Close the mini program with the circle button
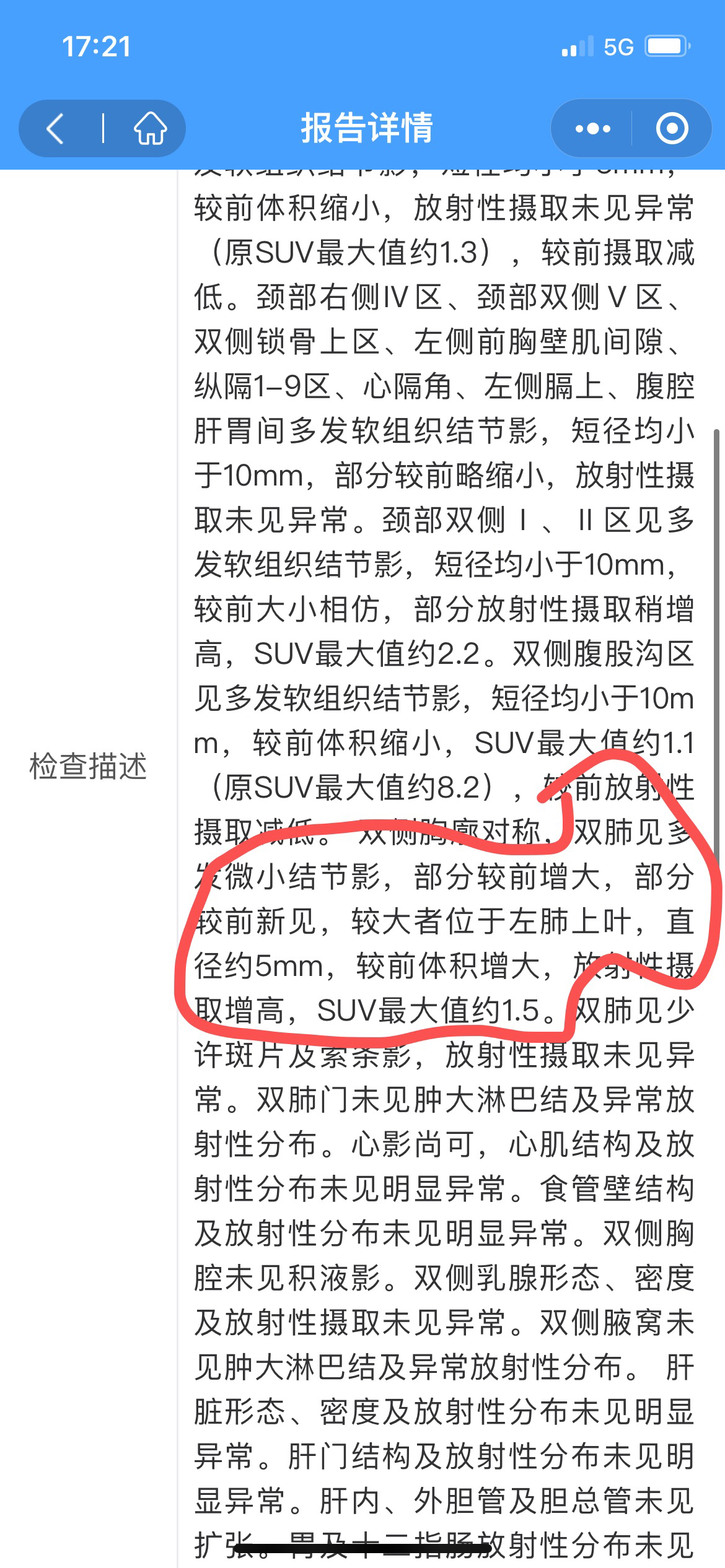The height and width of the screenshot is (1568, 725). [x=672, y=129]
